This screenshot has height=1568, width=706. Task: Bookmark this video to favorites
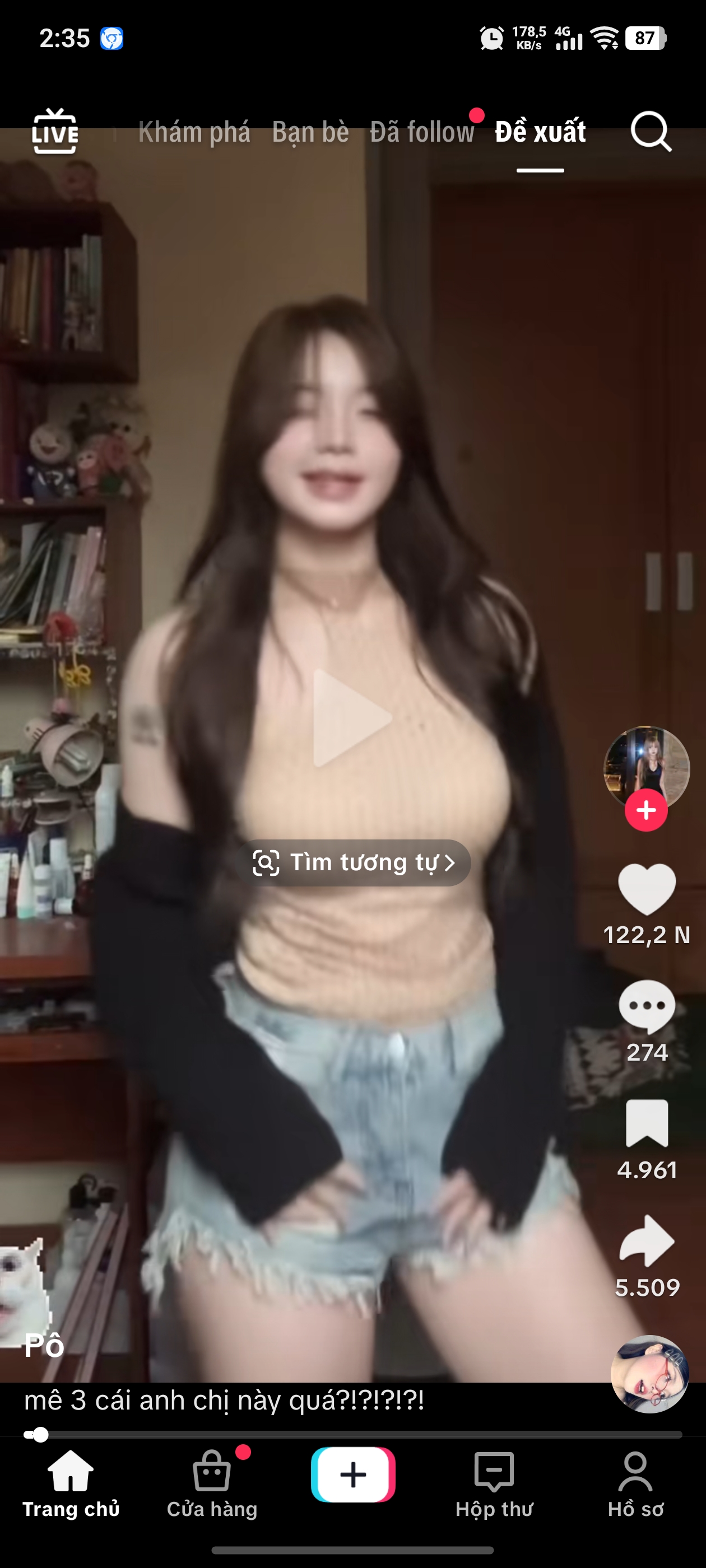(646, 1124)
